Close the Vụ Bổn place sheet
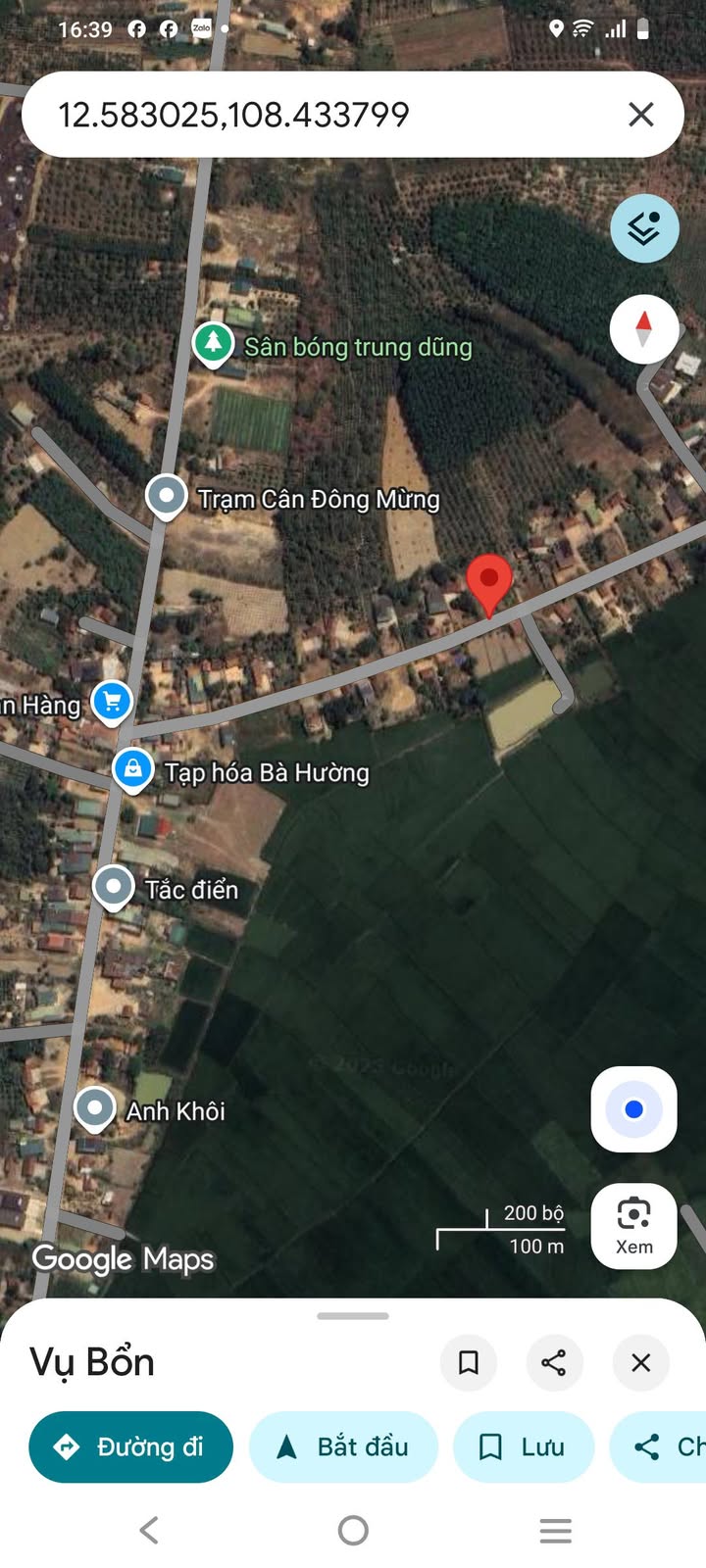The width and height of the screenshot is (706, 1568). [640, 1362]
